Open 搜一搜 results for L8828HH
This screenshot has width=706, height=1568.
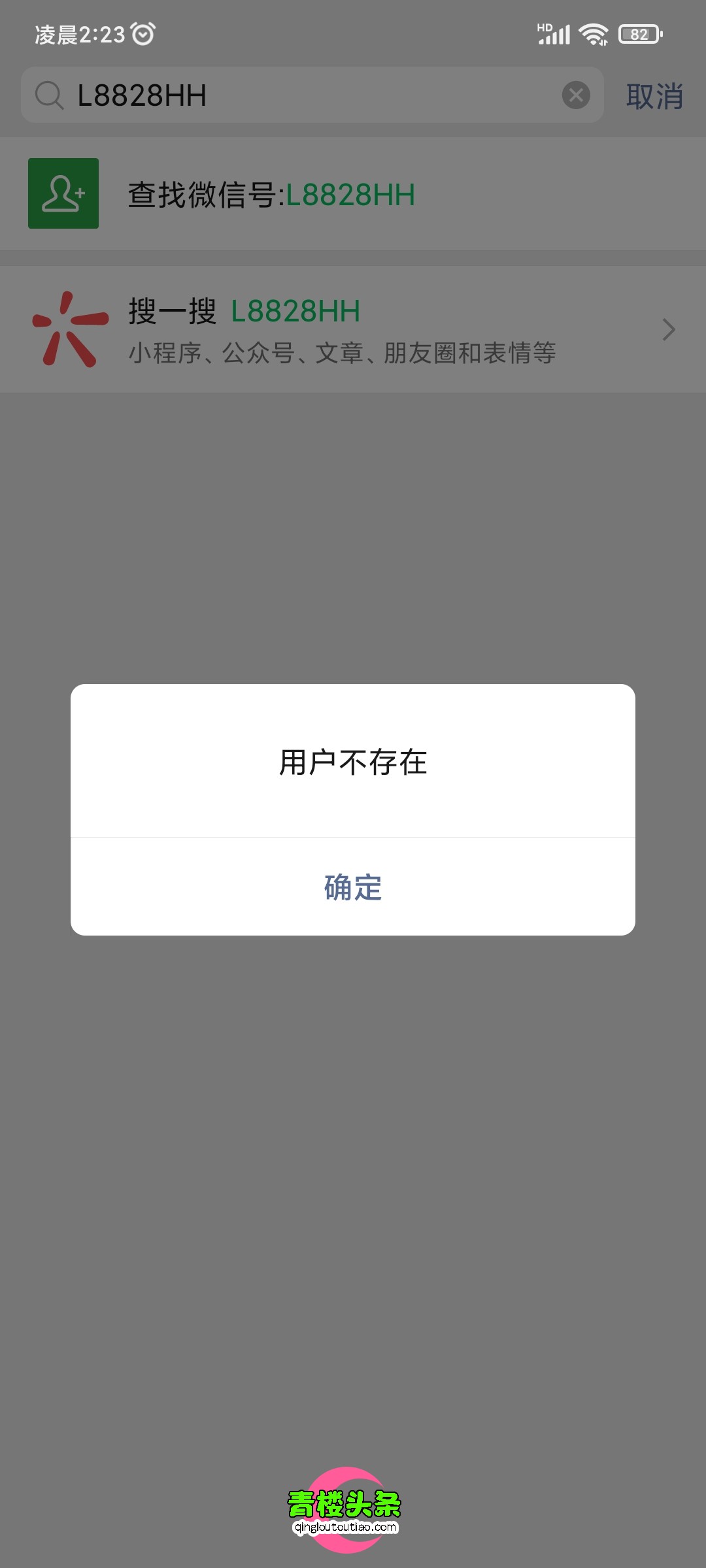point(353,329)
